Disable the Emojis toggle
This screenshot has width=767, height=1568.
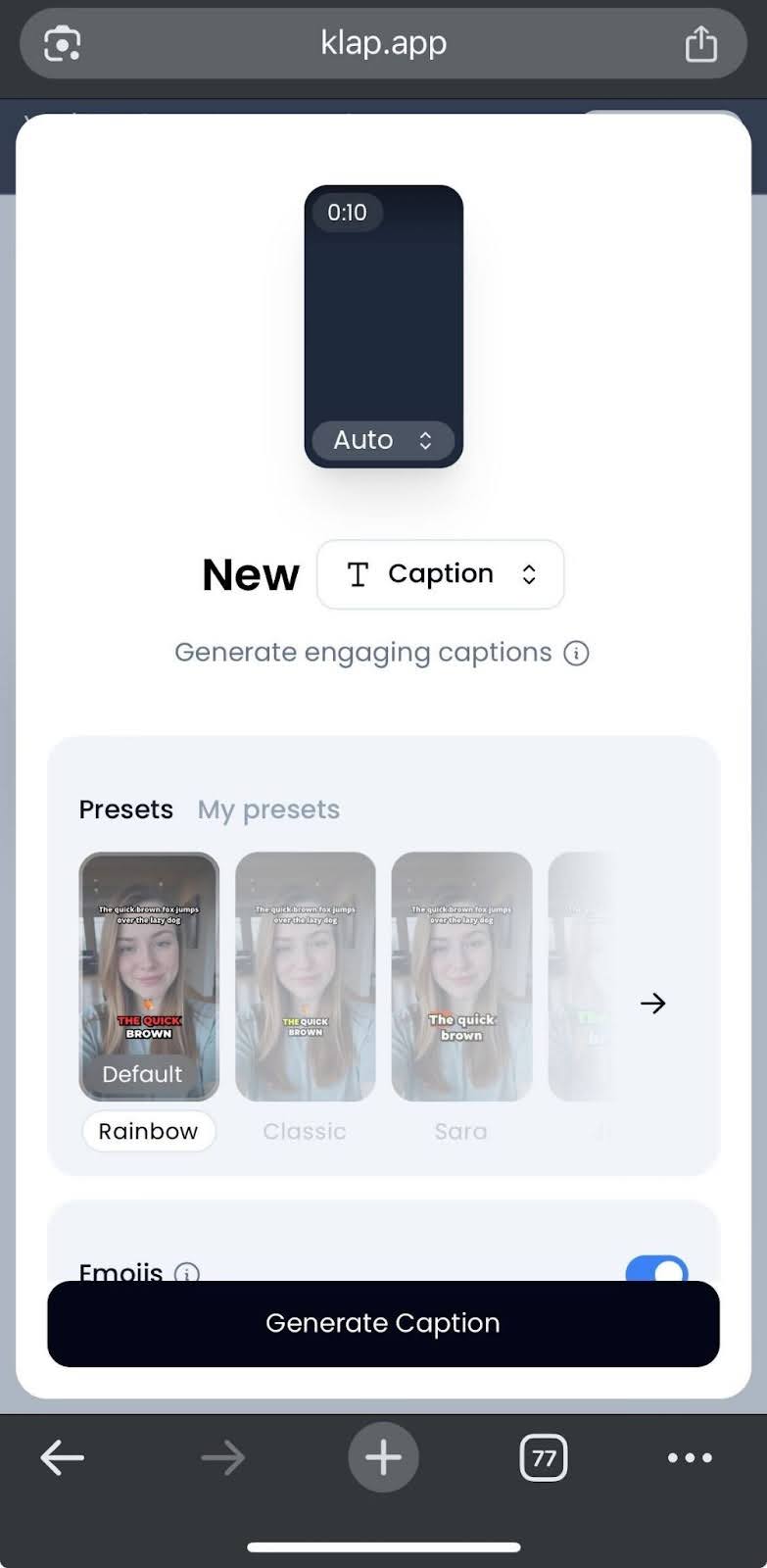coord(656,1269)
